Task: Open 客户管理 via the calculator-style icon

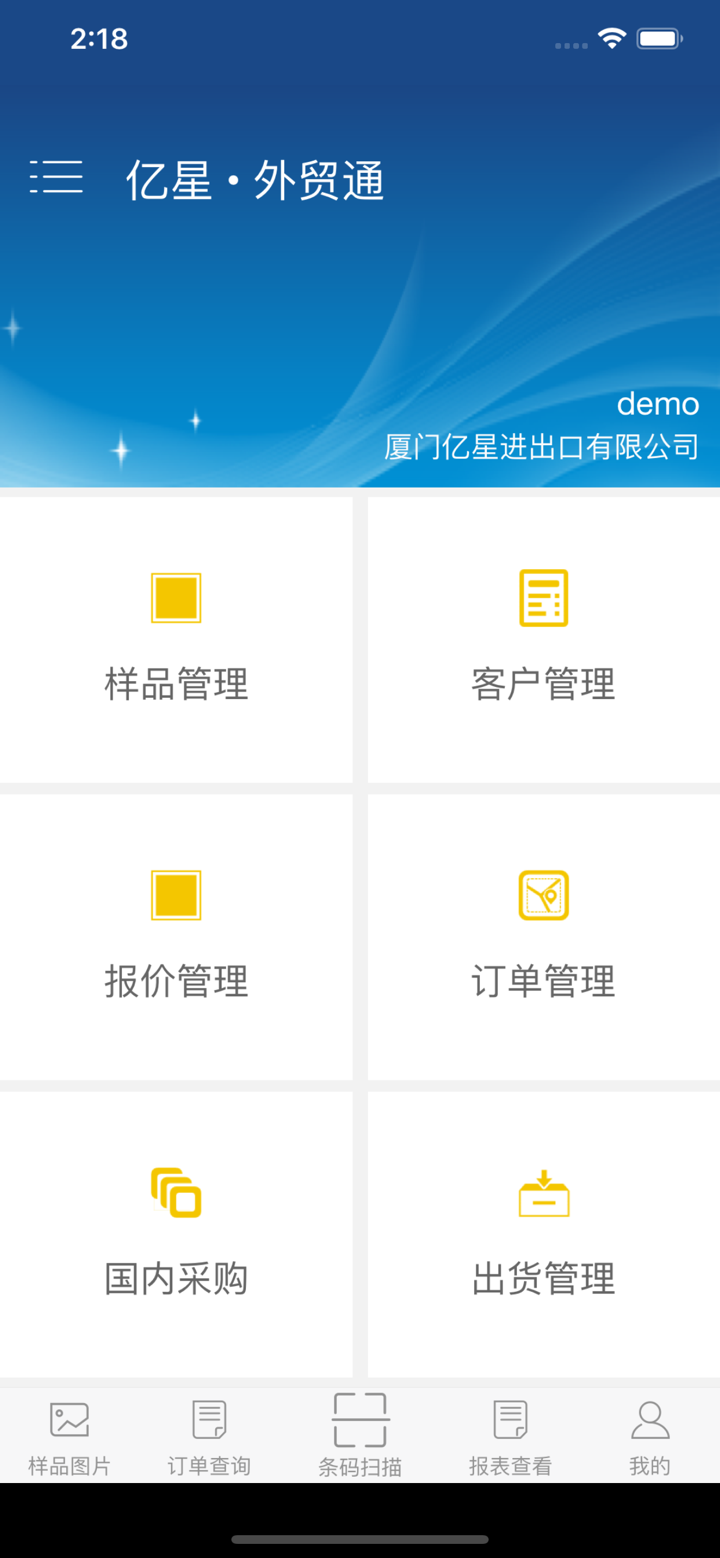Action: (543, 597)
